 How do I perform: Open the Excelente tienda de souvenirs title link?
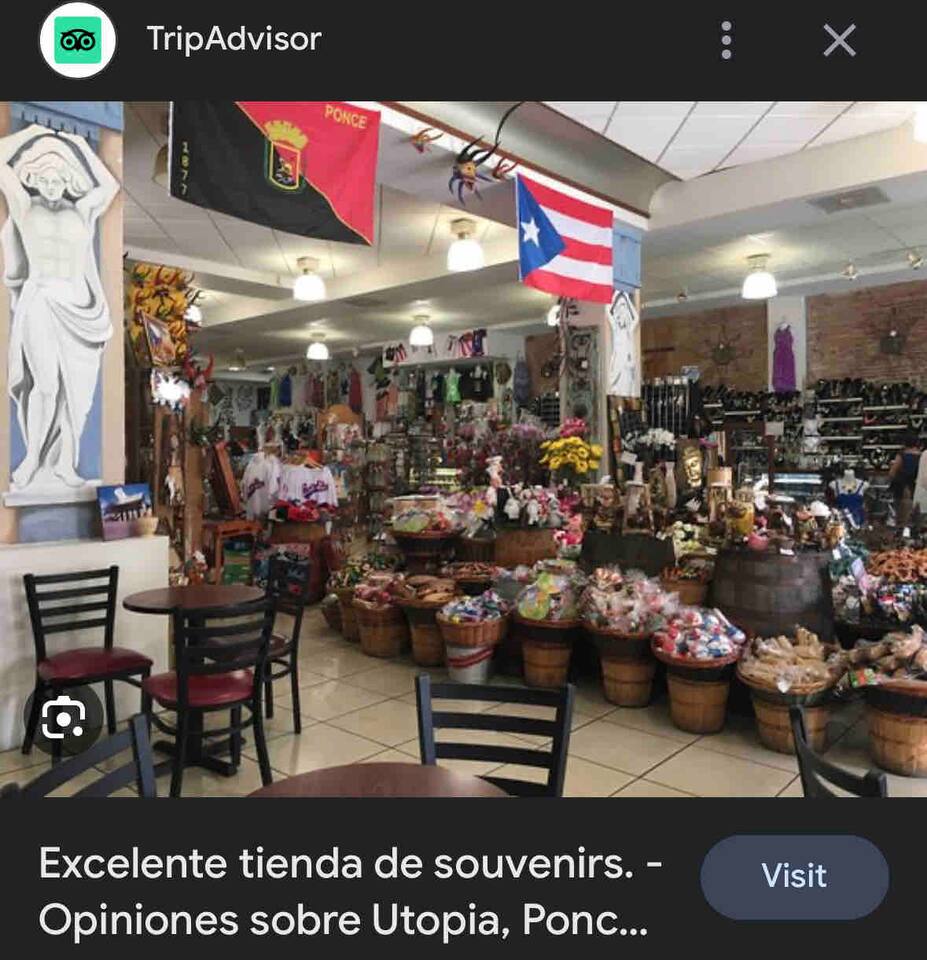pos(349,892)
